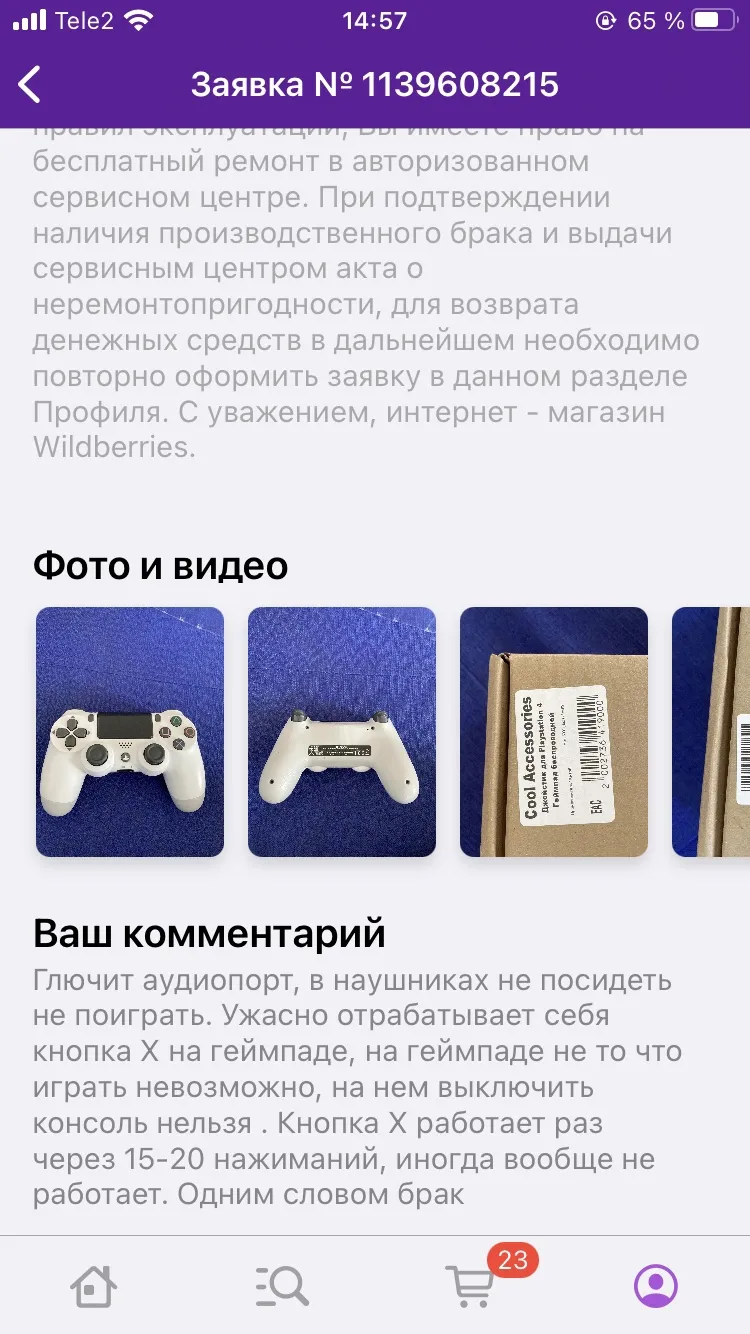Open the profile tab
This screenshot has height=1334, width=750.
click(x=656, y=1285)
